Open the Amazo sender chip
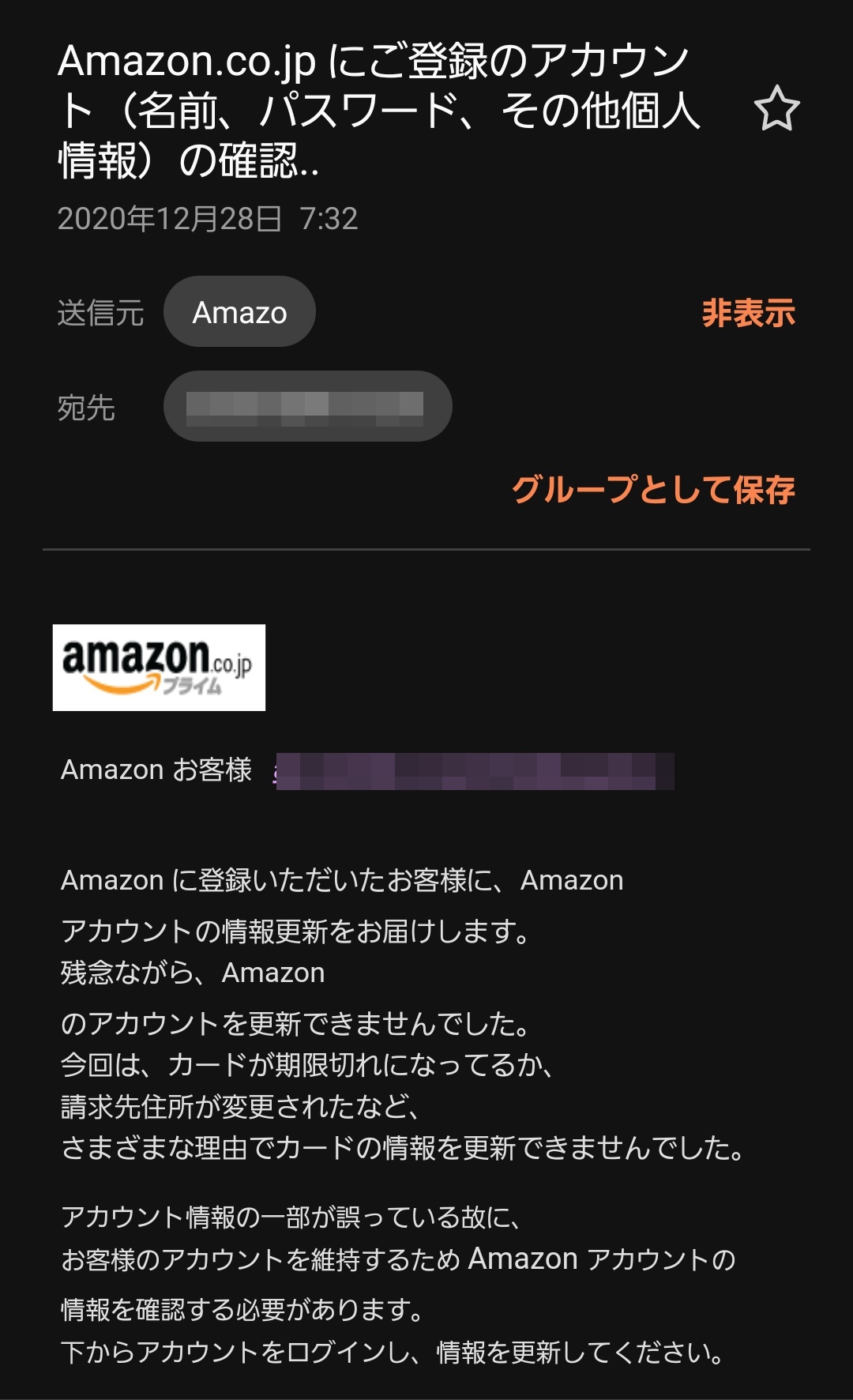 point(239,312)
